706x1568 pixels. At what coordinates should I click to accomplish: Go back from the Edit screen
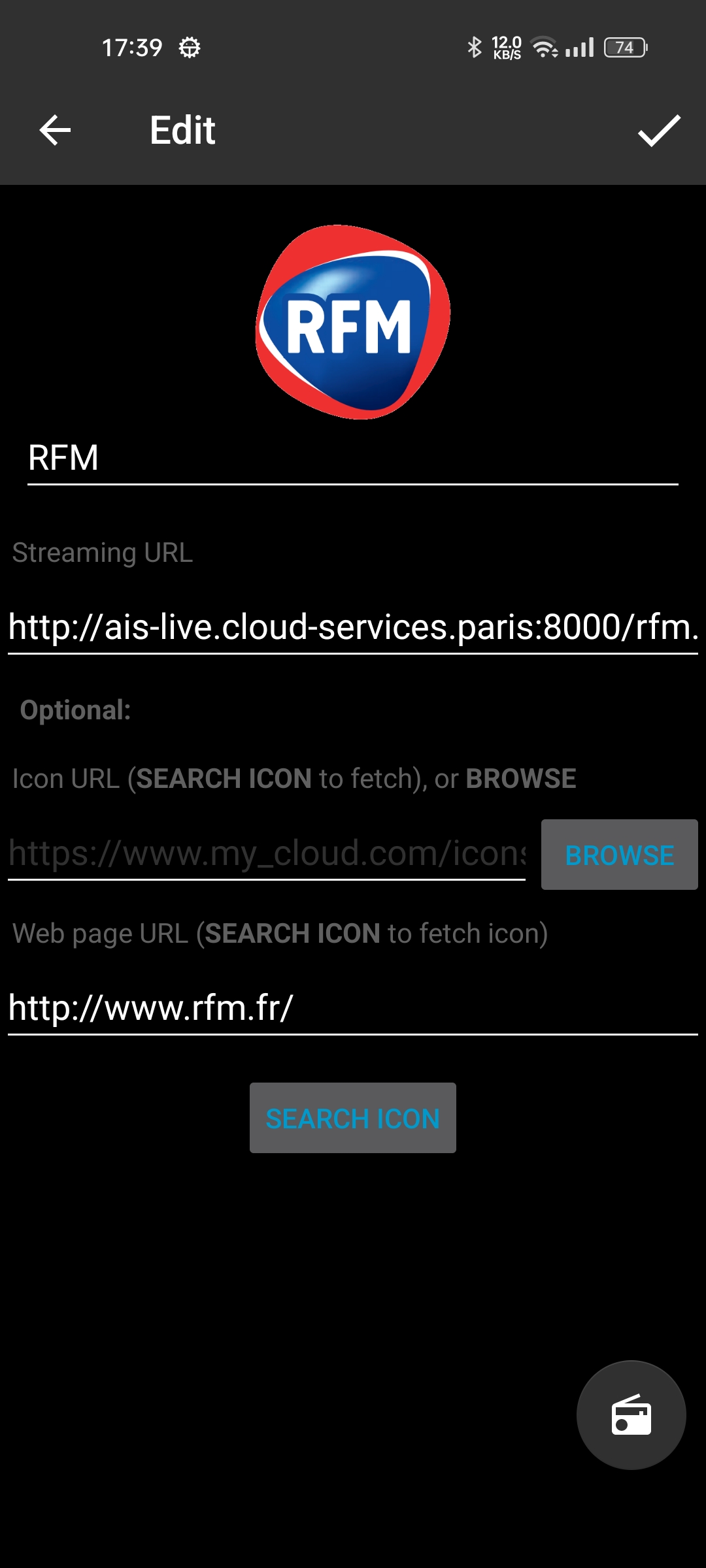[x=55, y=130]
